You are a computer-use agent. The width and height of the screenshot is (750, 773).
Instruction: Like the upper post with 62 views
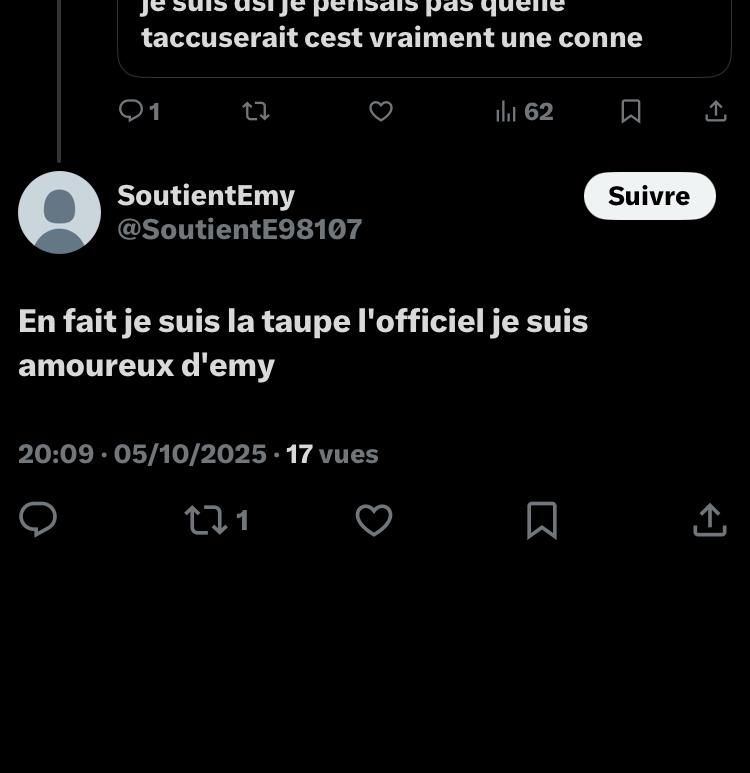pyautogui.click(x=381, y=111)
